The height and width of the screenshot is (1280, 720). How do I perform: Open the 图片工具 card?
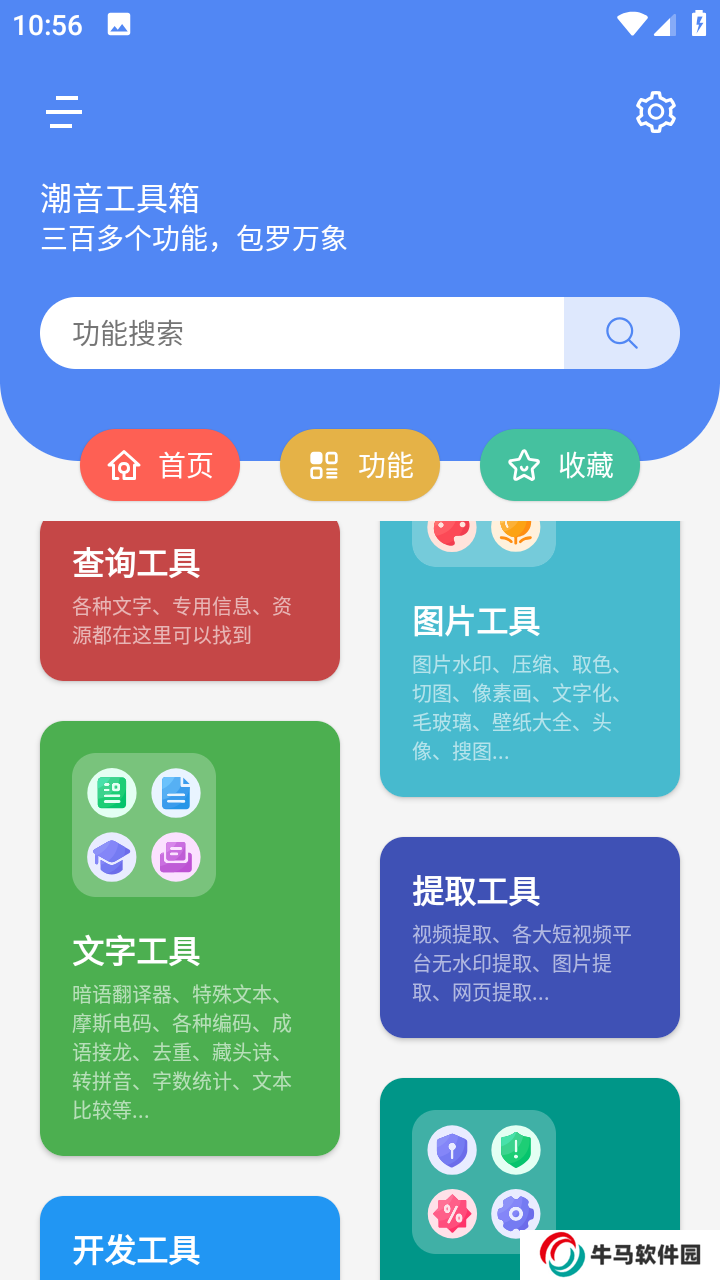(530, 660)
